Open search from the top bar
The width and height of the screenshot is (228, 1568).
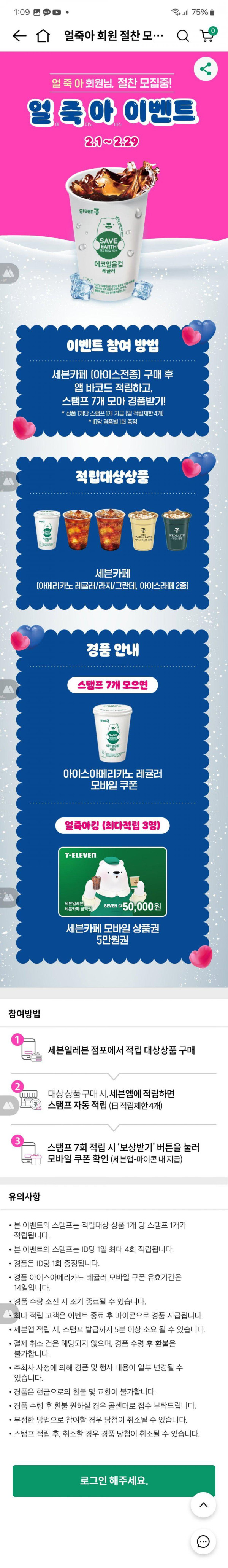click(x=182, y=36)
